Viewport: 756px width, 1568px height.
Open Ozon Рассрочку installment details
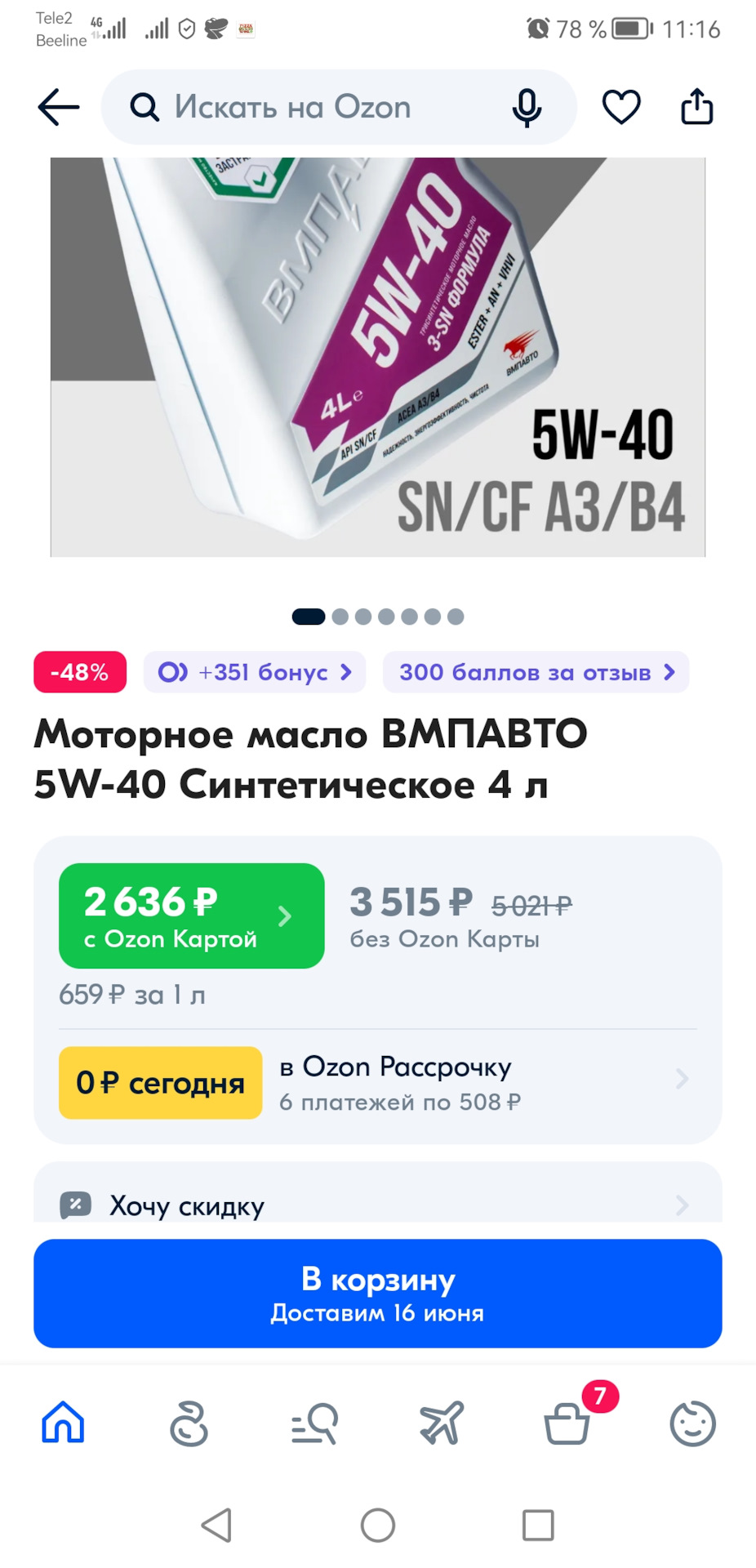pos(378,1082)
